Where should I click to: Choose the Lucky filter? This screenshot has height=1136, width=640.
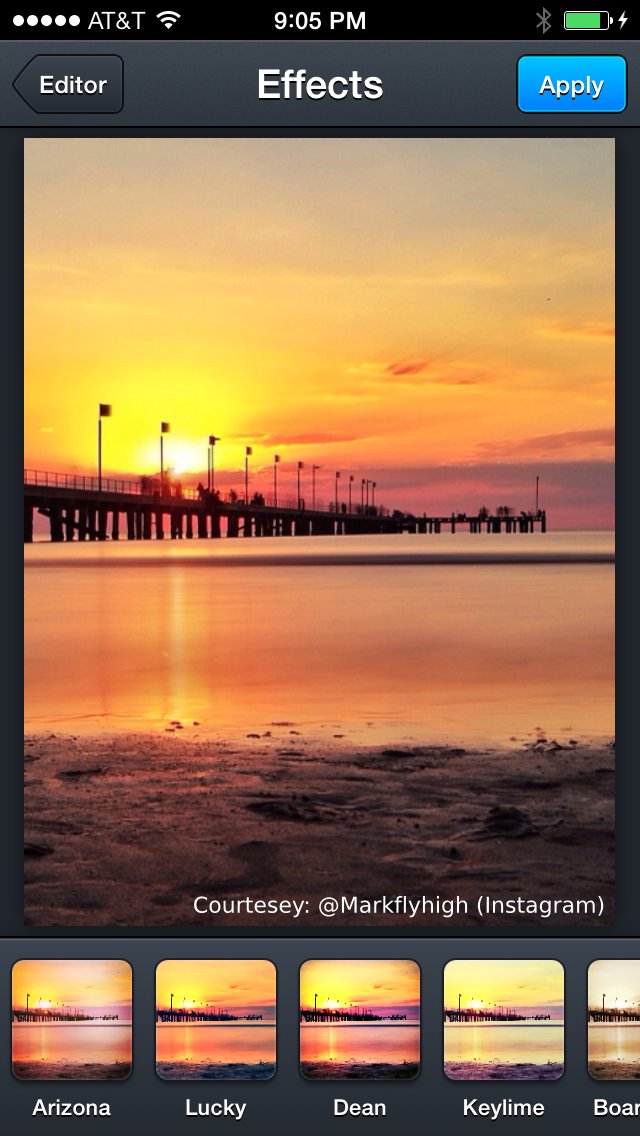click(216, 1020)
